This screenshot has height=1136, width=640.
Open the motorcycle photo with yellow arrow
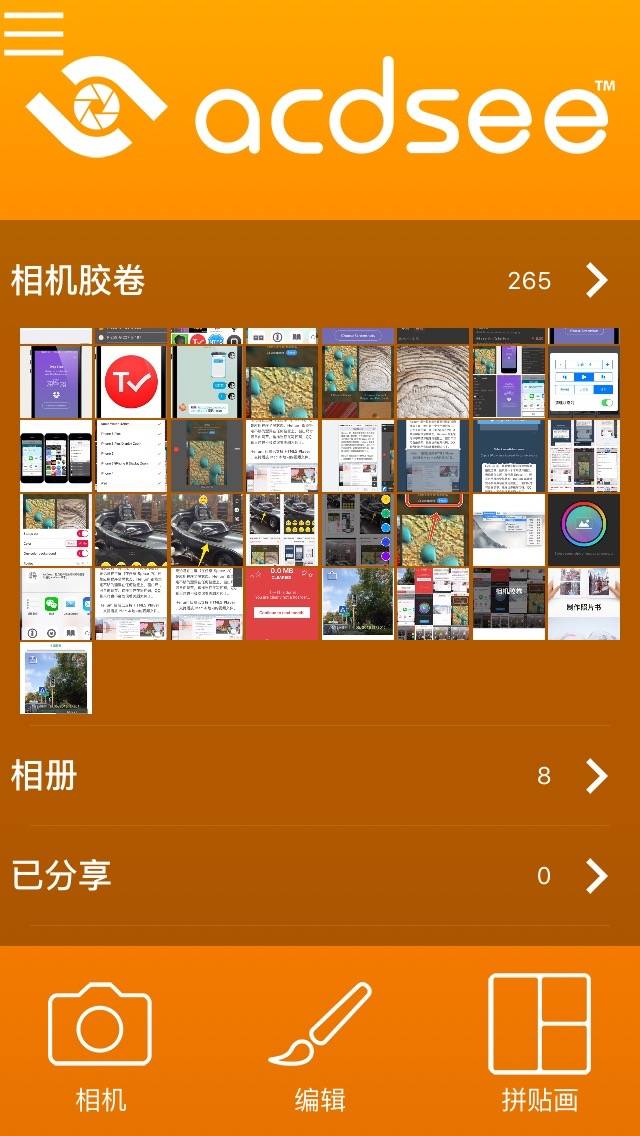point(206,530)
